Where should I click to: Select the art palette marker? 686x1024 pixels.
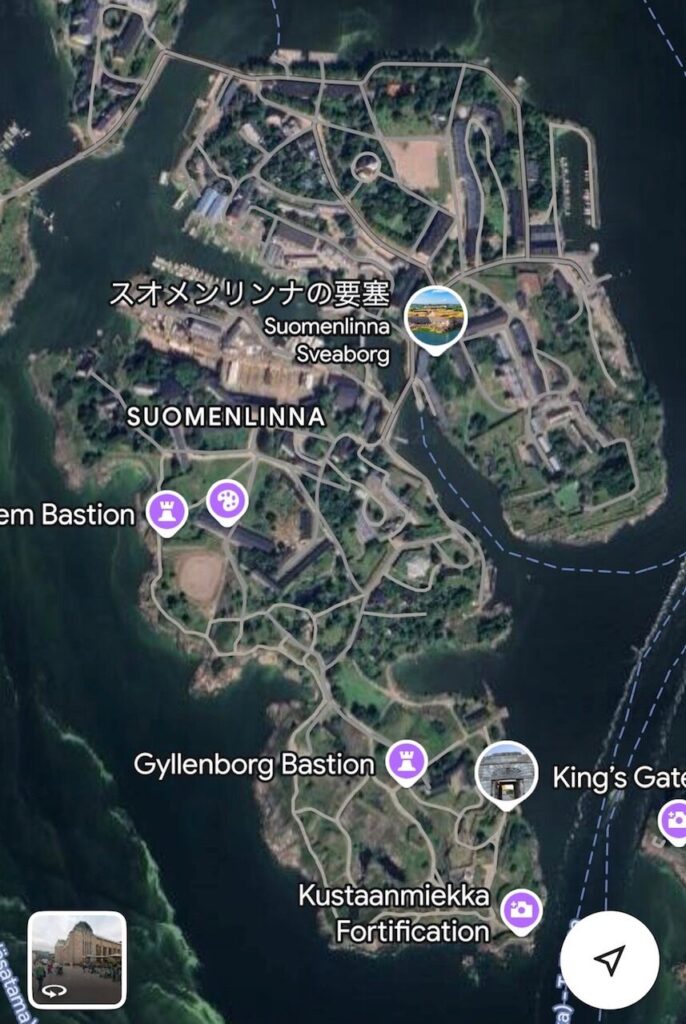227,499
